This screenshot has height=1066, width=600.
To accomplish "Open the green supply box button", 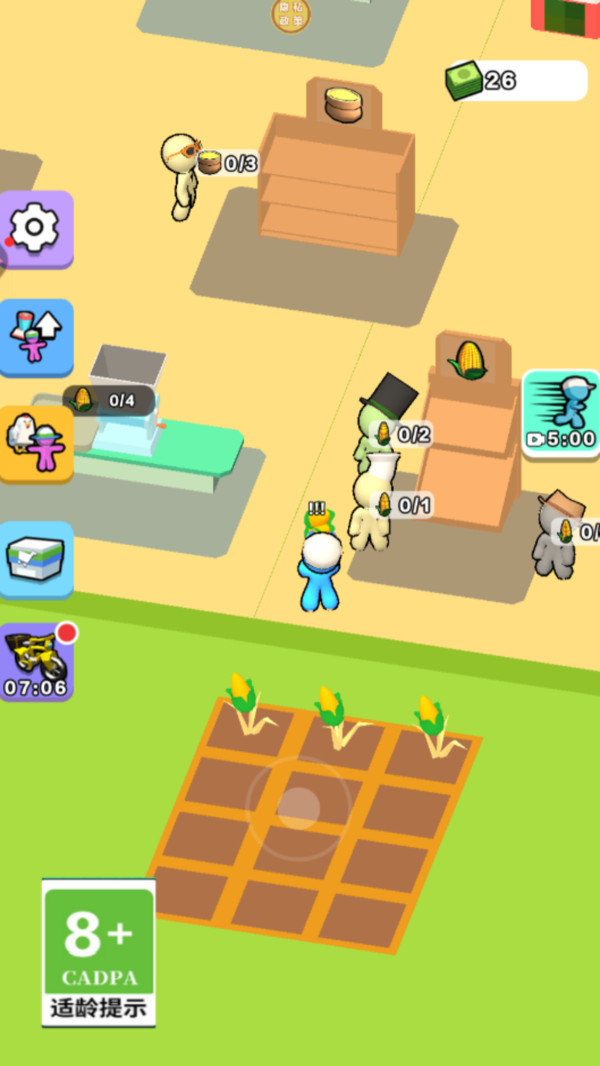I will pyautogui.click(x=35, y=560).
